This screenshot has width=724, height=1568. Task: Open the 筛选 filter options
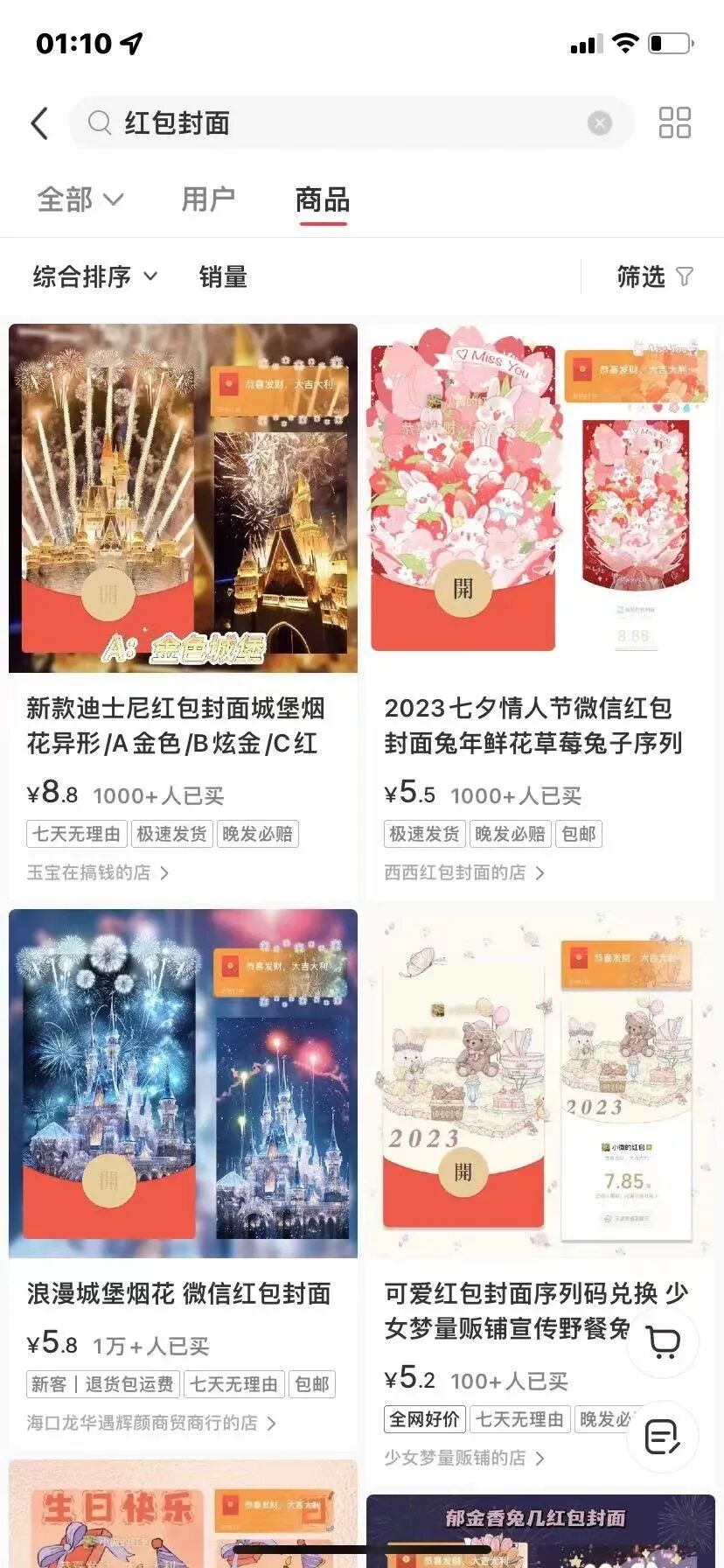(654, 276)
